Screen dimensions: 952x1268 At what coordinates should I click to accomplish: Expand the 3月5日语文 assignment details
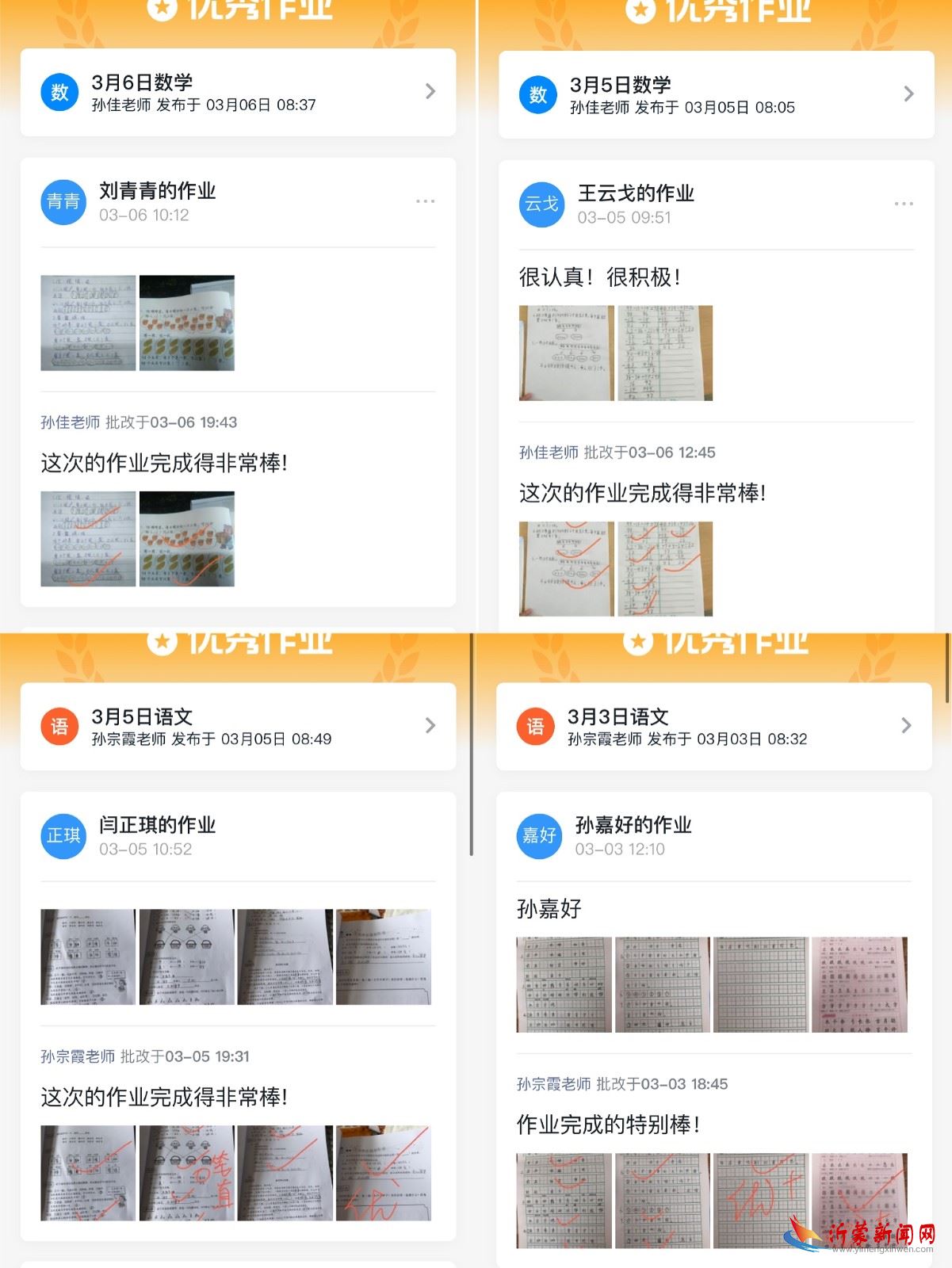(x=429, y=725)
